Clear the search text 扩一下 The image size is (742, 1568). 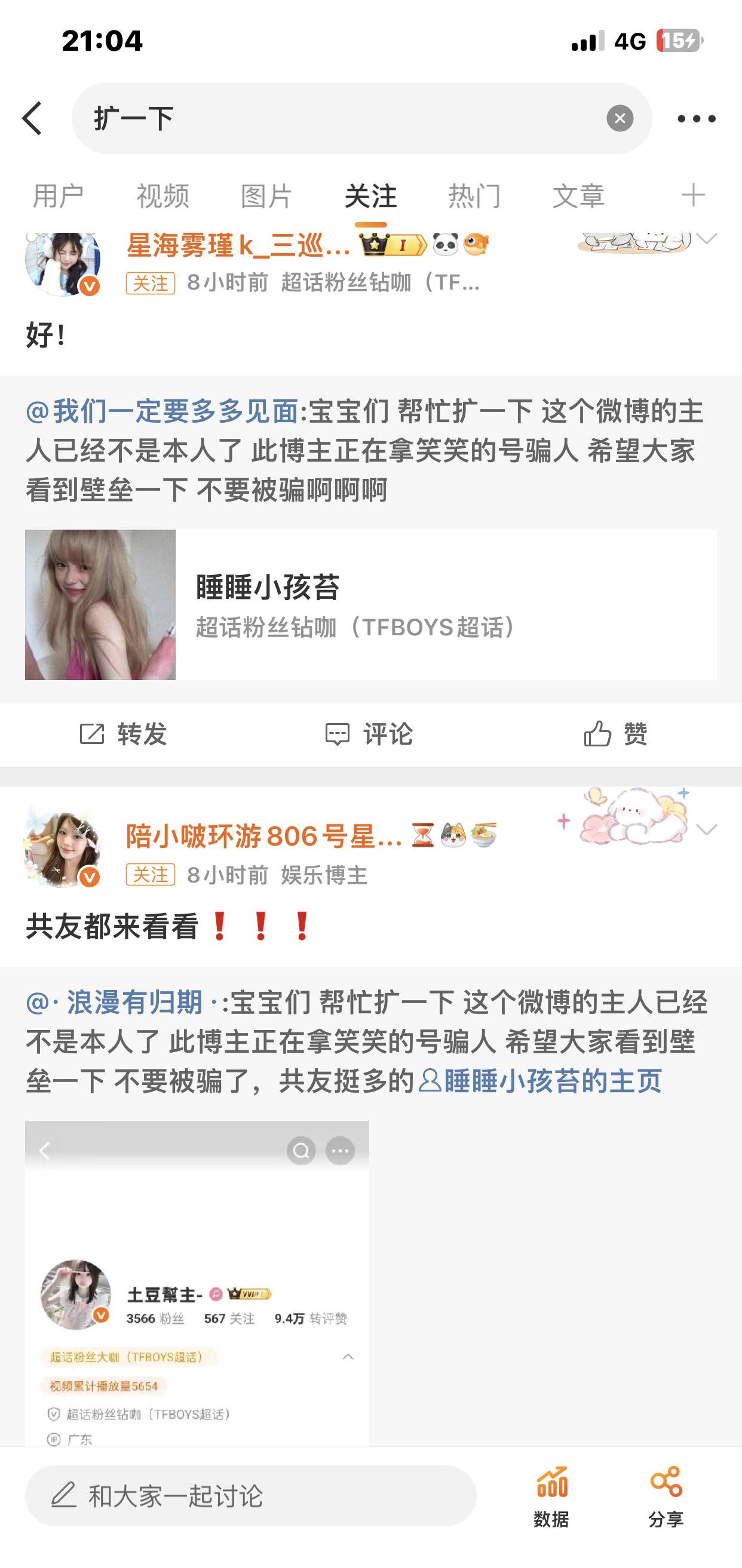tap(620, 118)
